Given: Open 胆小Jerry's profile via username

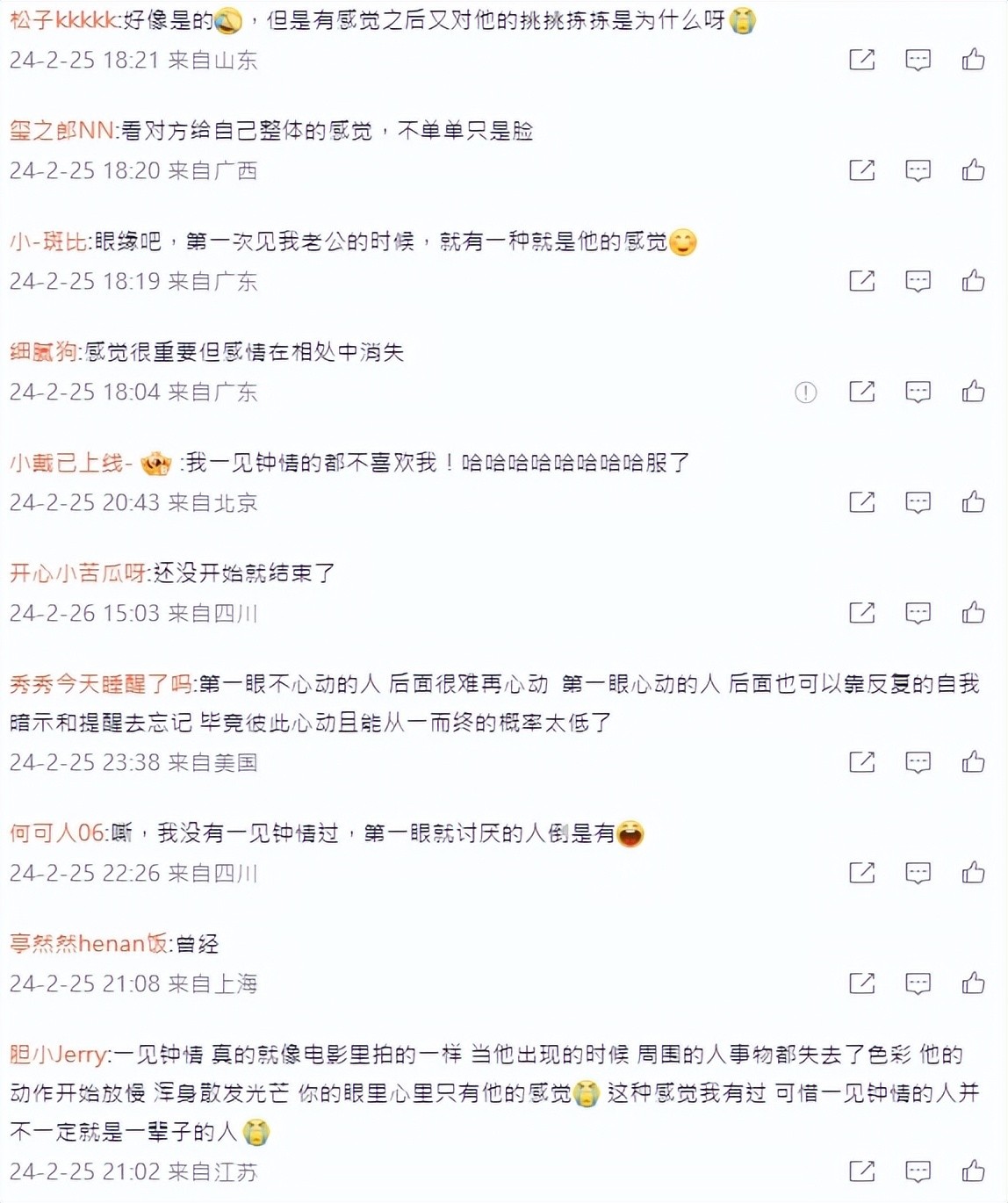Looking at the screenshot, I should (x=58, y=1055).
